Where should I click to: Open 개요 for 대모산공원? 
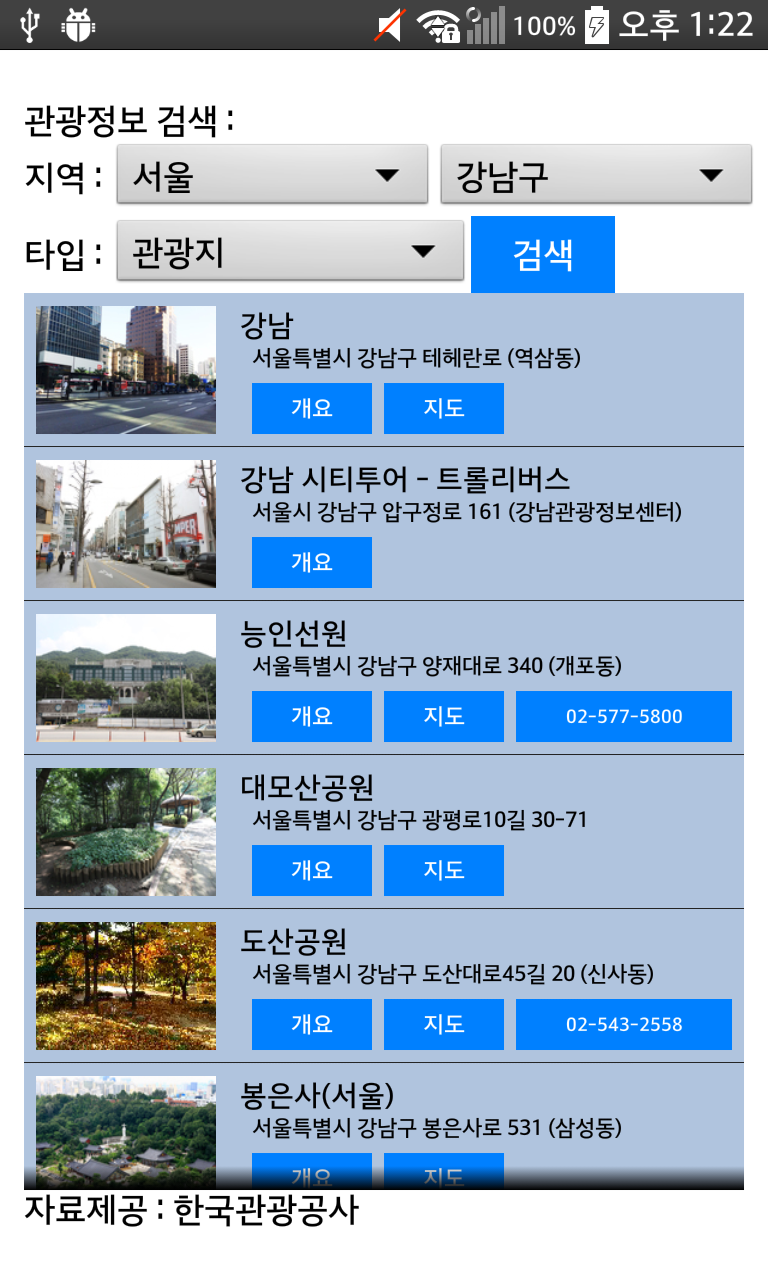coord(312,870)
